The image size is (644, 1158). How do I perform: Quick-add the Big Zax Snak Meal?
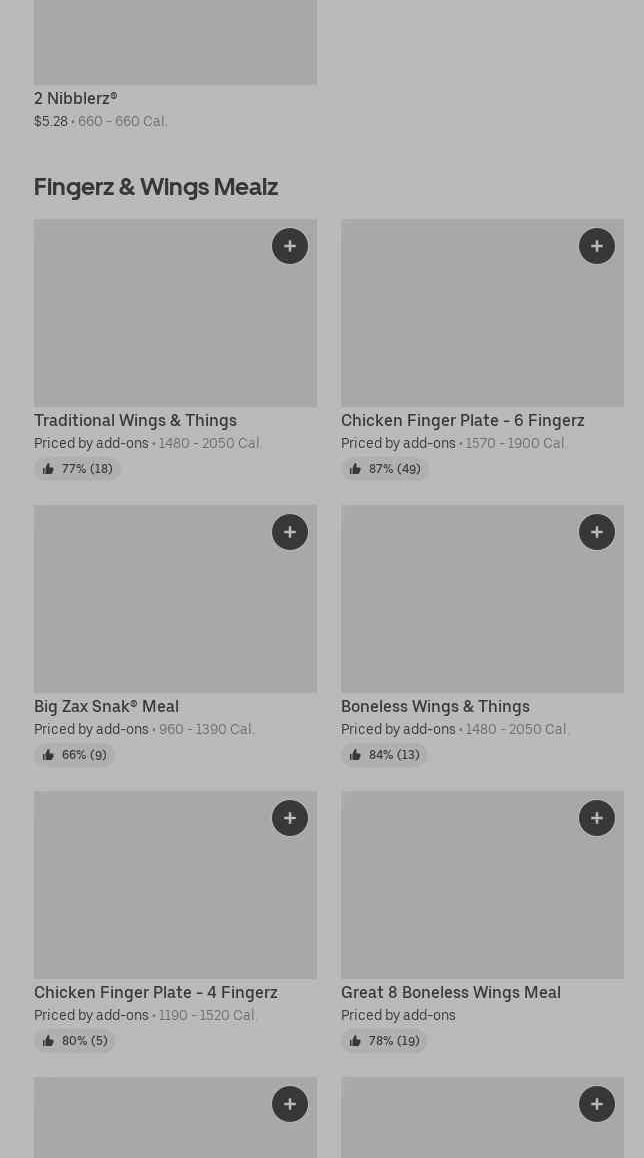click(x=290, y=532)
